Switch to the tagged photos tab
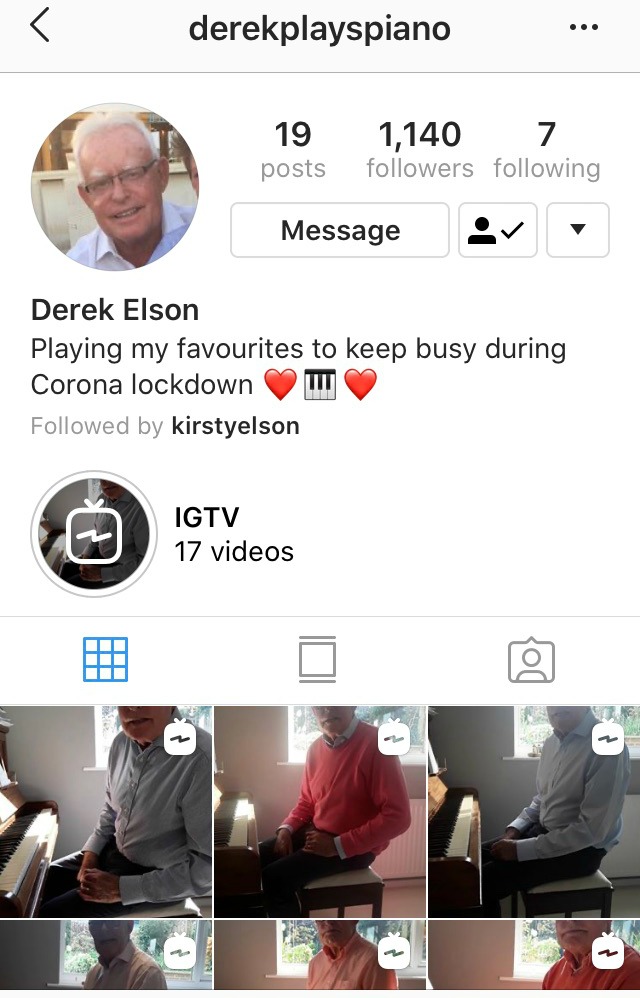 (531, 660)
